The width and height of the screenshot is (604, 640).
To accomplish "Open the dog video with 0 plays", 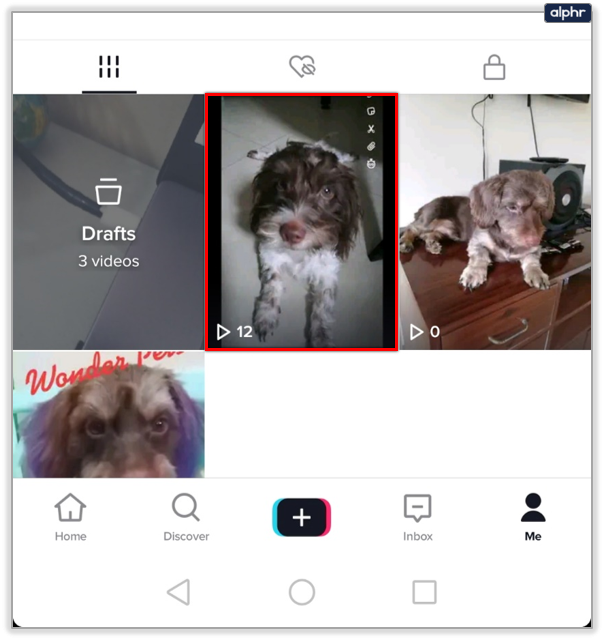I will tap(495, 222).
